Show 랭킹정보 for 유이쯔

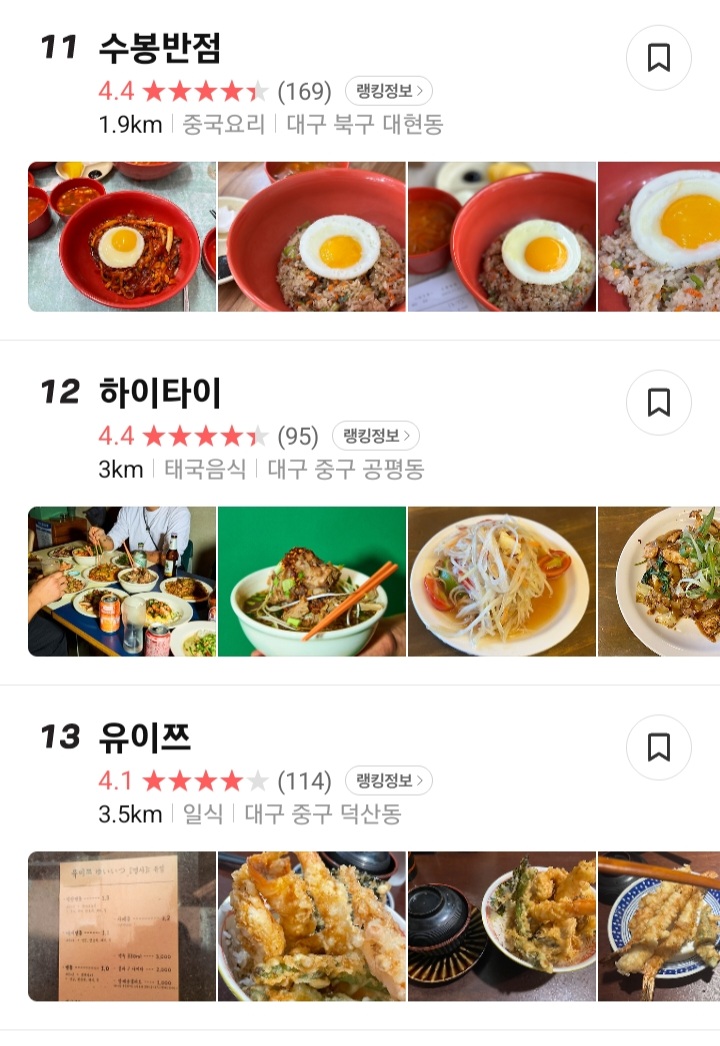tap(388, 781)
